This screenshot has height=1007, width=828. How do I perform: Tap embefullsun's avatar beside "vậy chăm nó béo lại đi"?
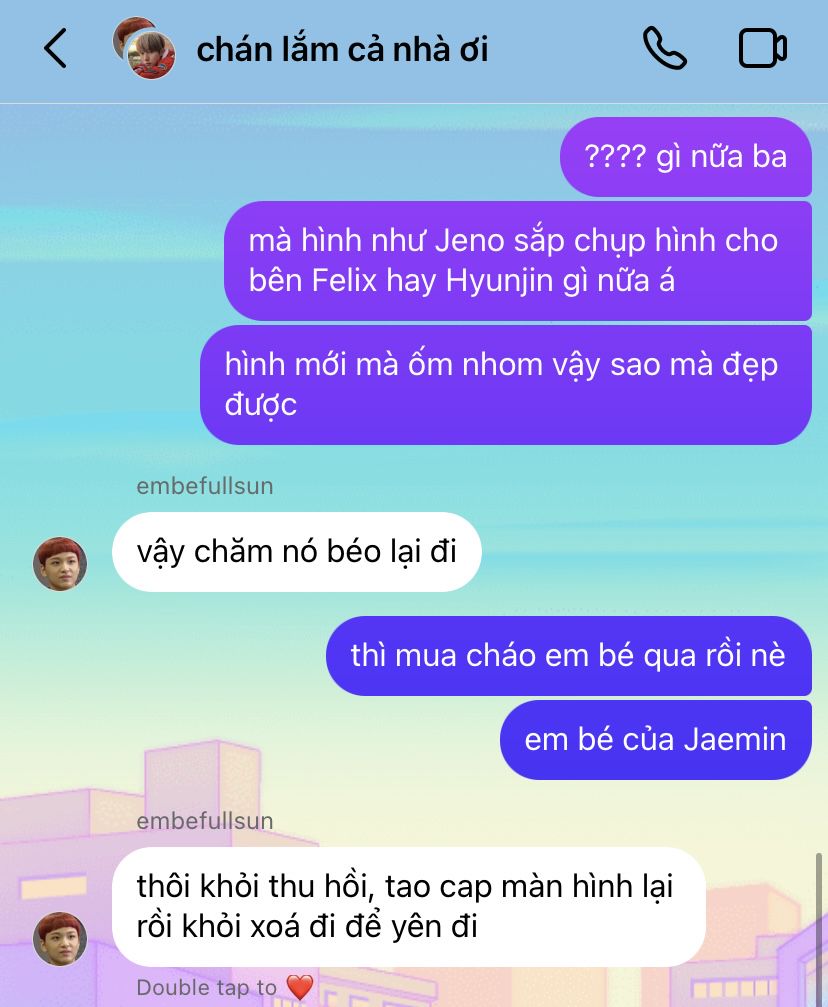(x=60, y=563)
